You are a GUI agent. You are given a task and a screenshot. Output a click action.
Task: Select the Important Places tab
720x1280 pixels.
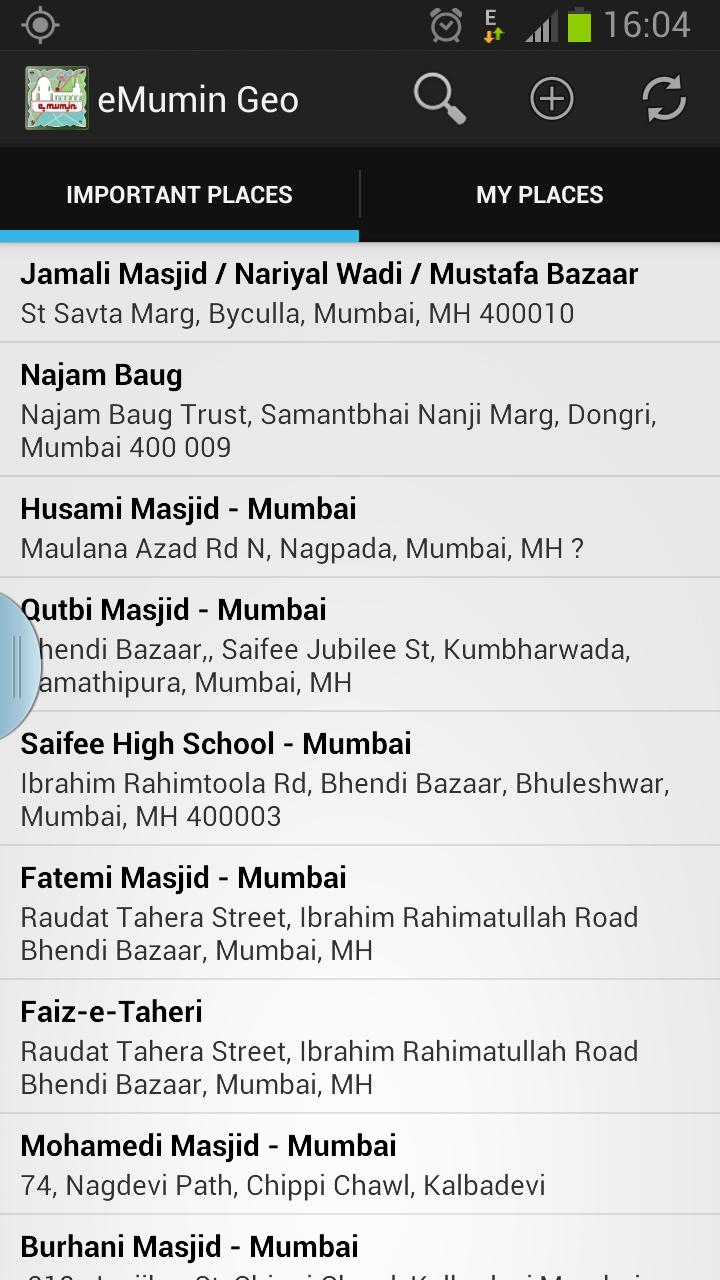point(179,195)
